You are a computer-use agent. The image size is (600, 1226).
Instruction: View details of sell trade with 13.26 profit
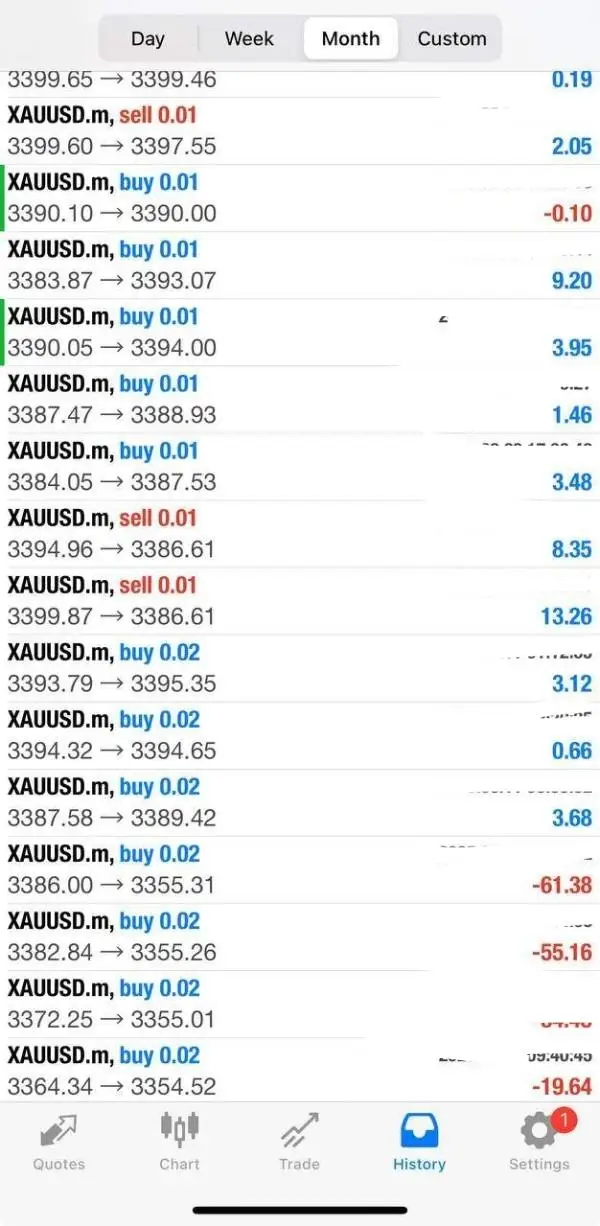pos(300,601)
